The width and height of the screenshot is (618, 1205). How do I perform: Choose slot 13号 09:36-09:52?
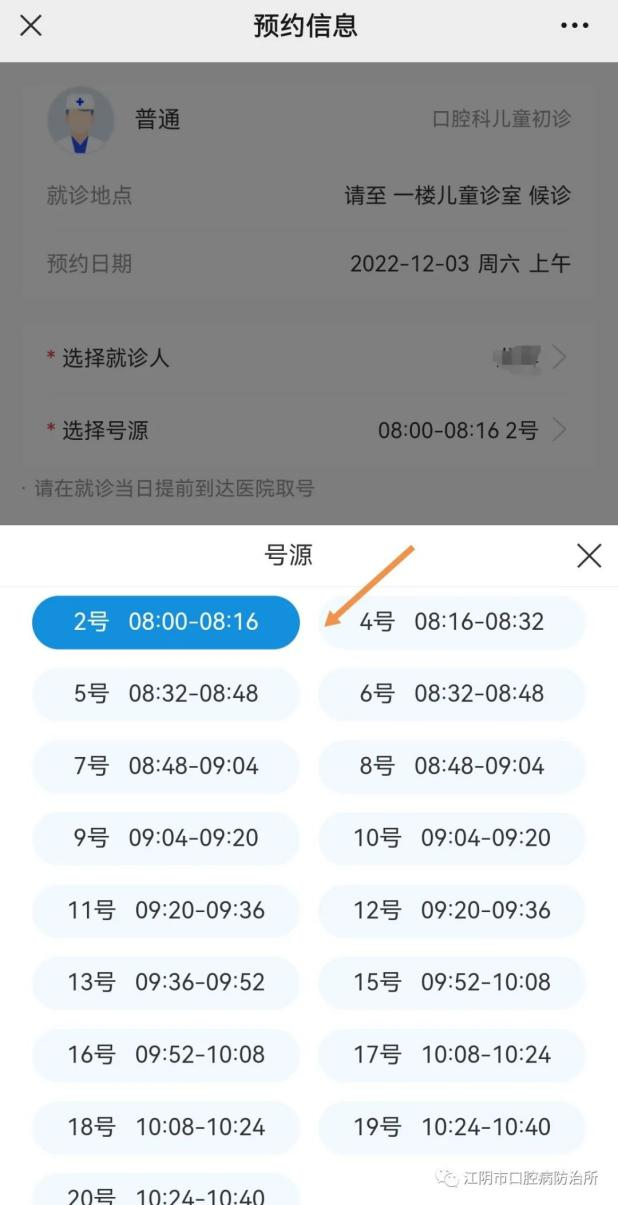(166, 982)
